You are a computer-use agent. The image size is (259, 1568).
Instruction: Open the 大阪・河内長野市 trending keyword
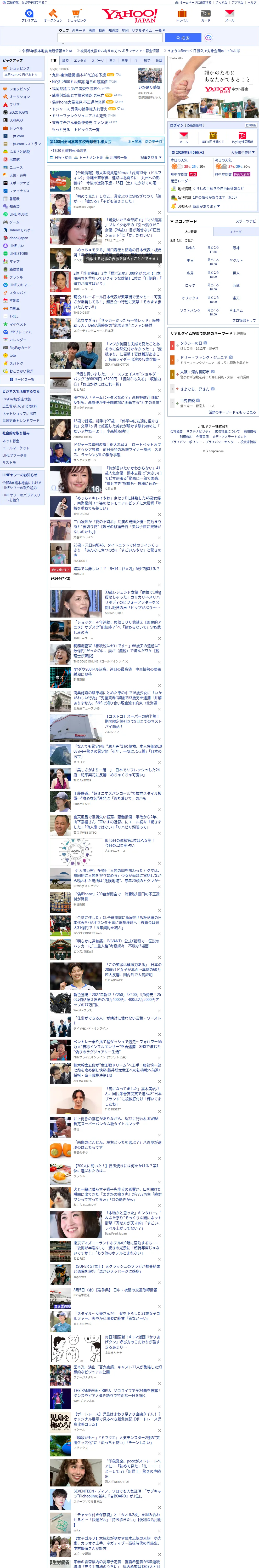(194, 372)
